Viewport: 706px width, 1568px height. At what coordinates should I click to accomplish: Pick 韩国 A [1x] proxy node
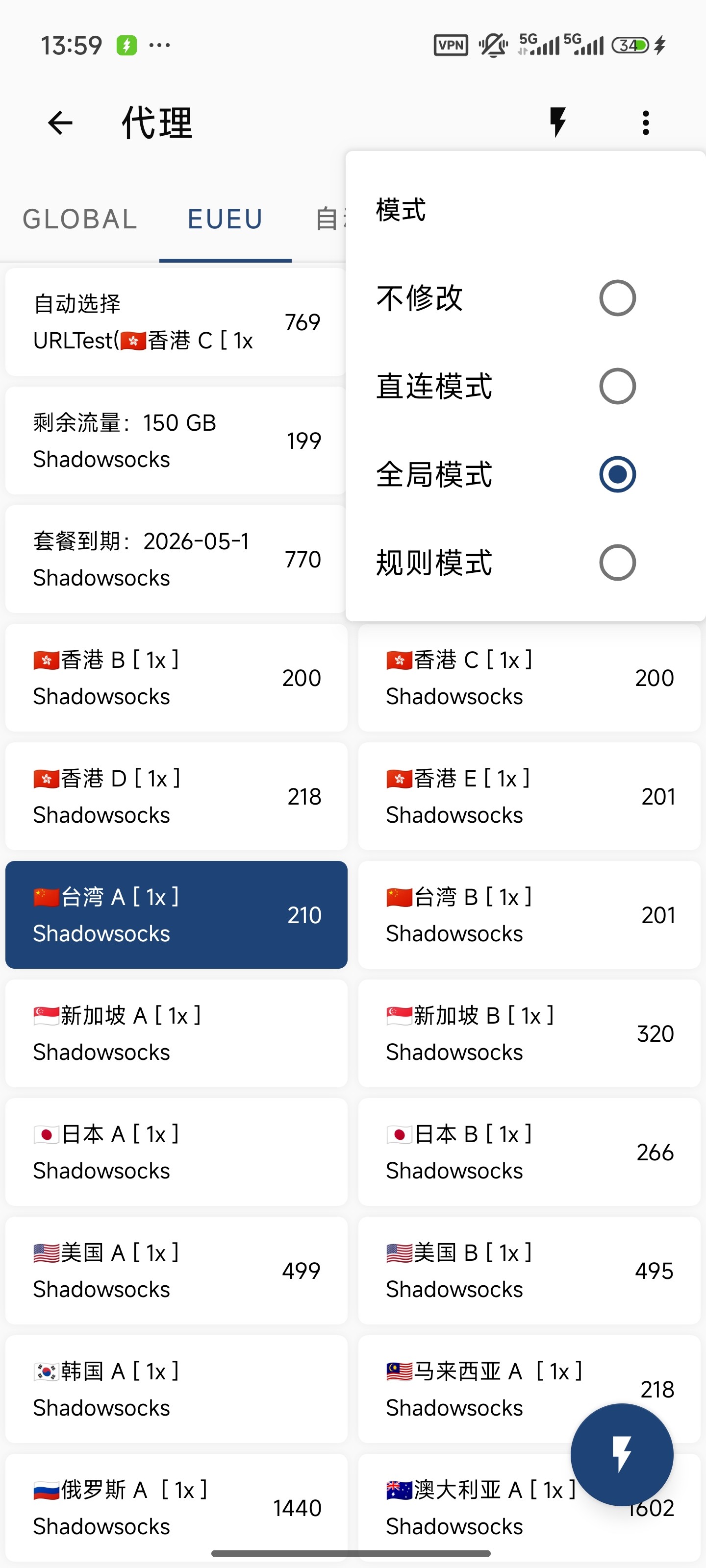[176, 1389]
